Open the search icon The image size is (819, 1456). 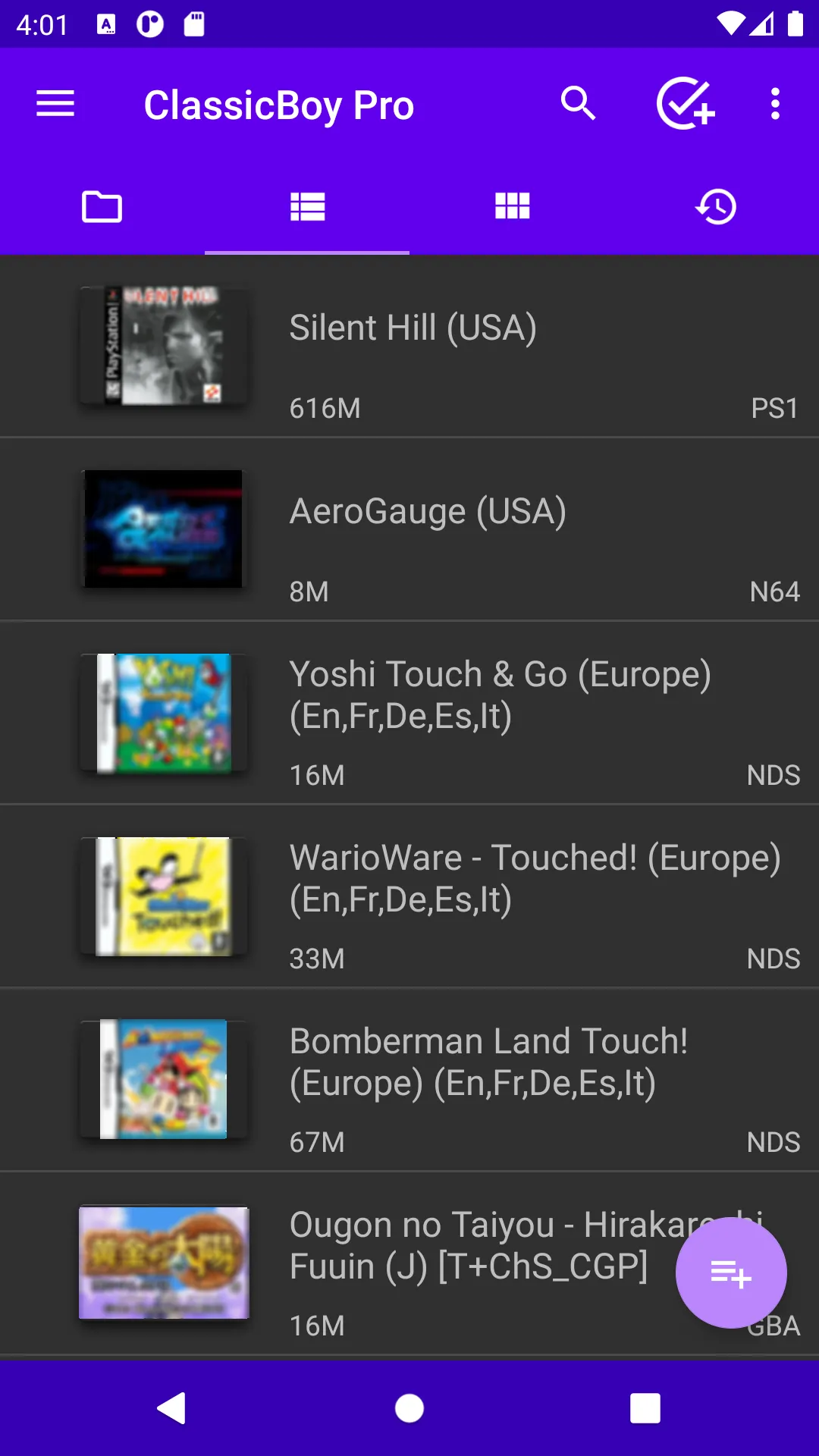[x=578, y=104]
